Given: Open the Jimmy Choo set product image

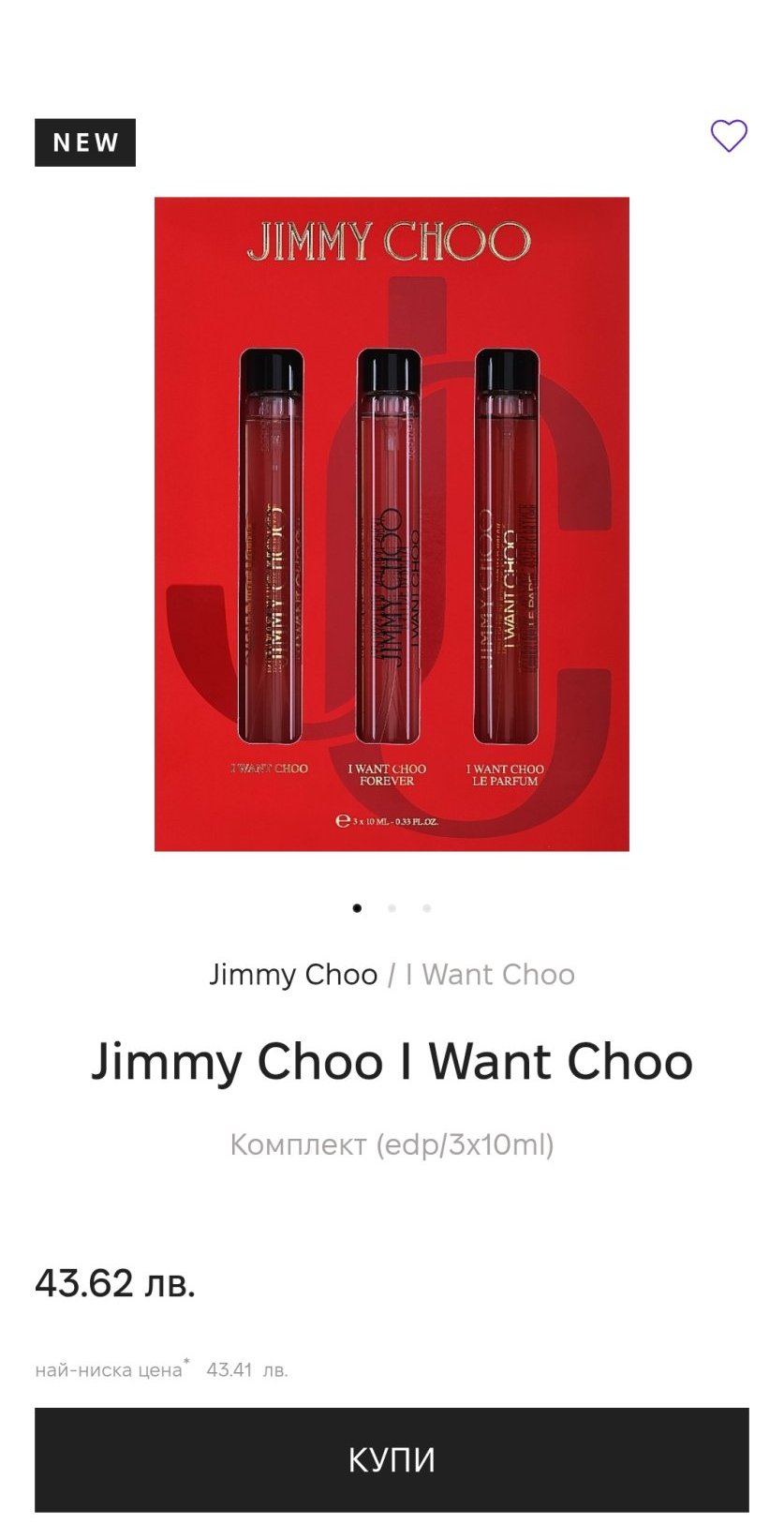Looking at the screenshot, I should [392, 524].
